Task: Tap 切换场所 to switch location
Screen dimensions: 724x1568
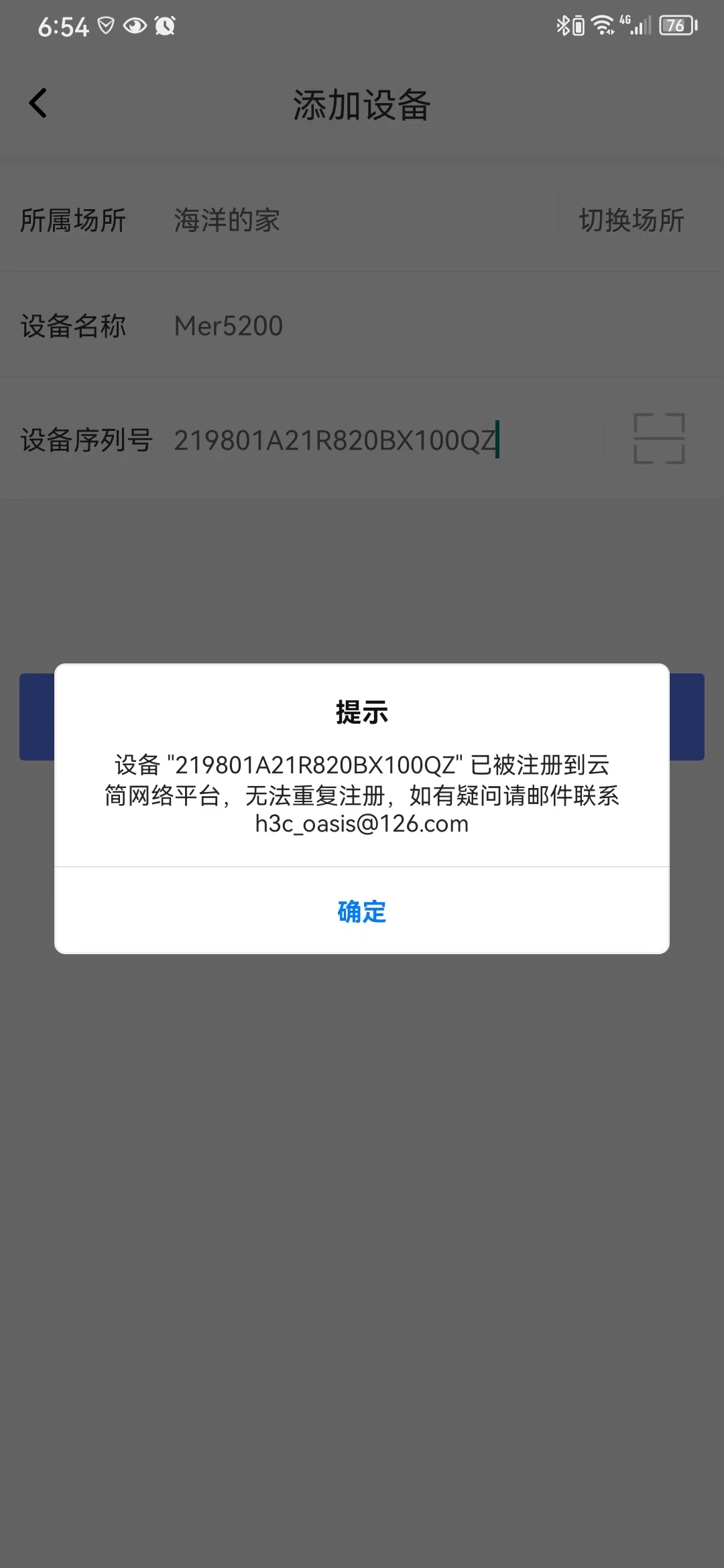Action: coord(631,220)
